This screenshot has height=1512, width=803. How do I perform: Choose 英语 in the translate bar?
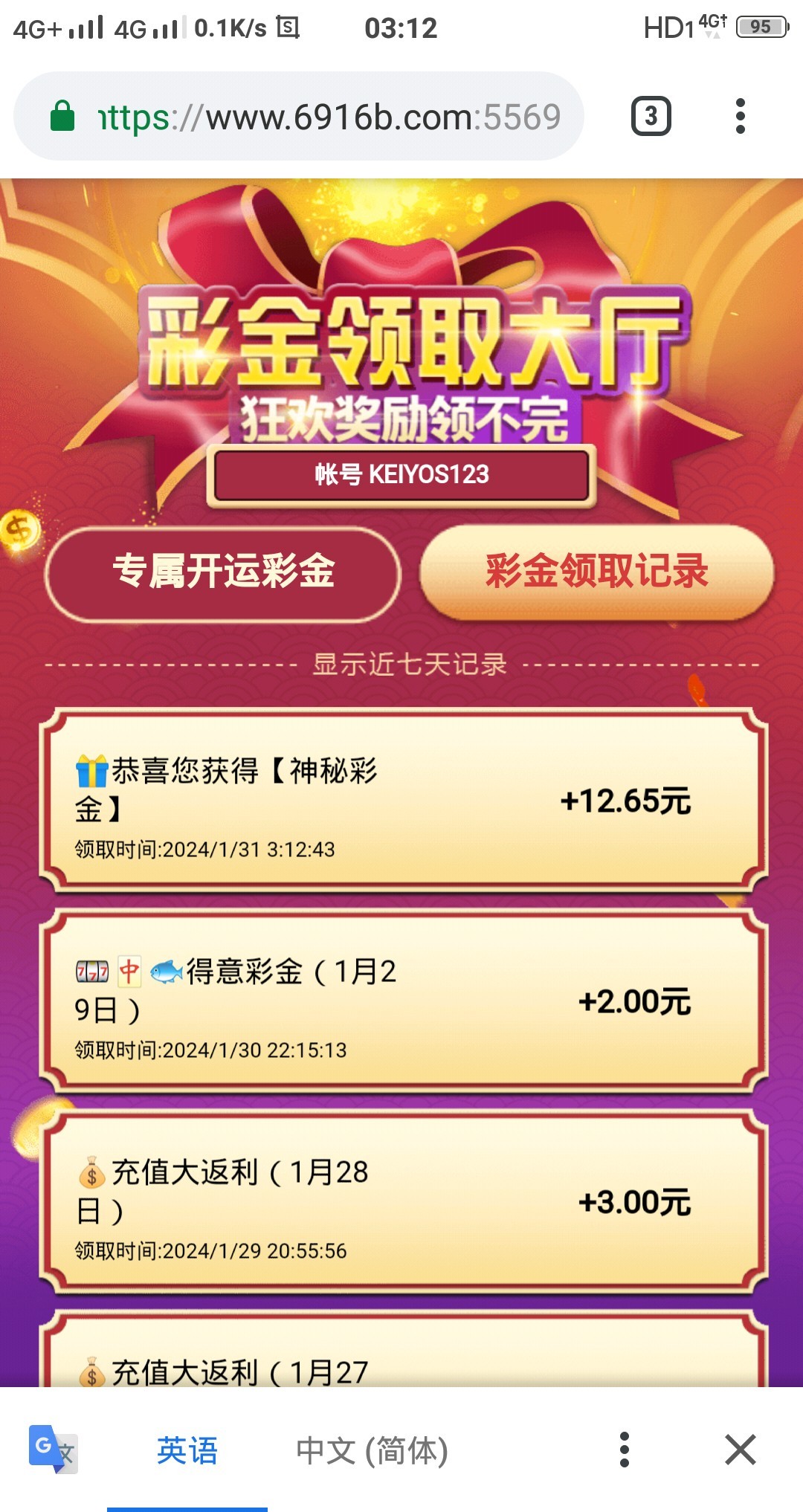(187, 1450)
